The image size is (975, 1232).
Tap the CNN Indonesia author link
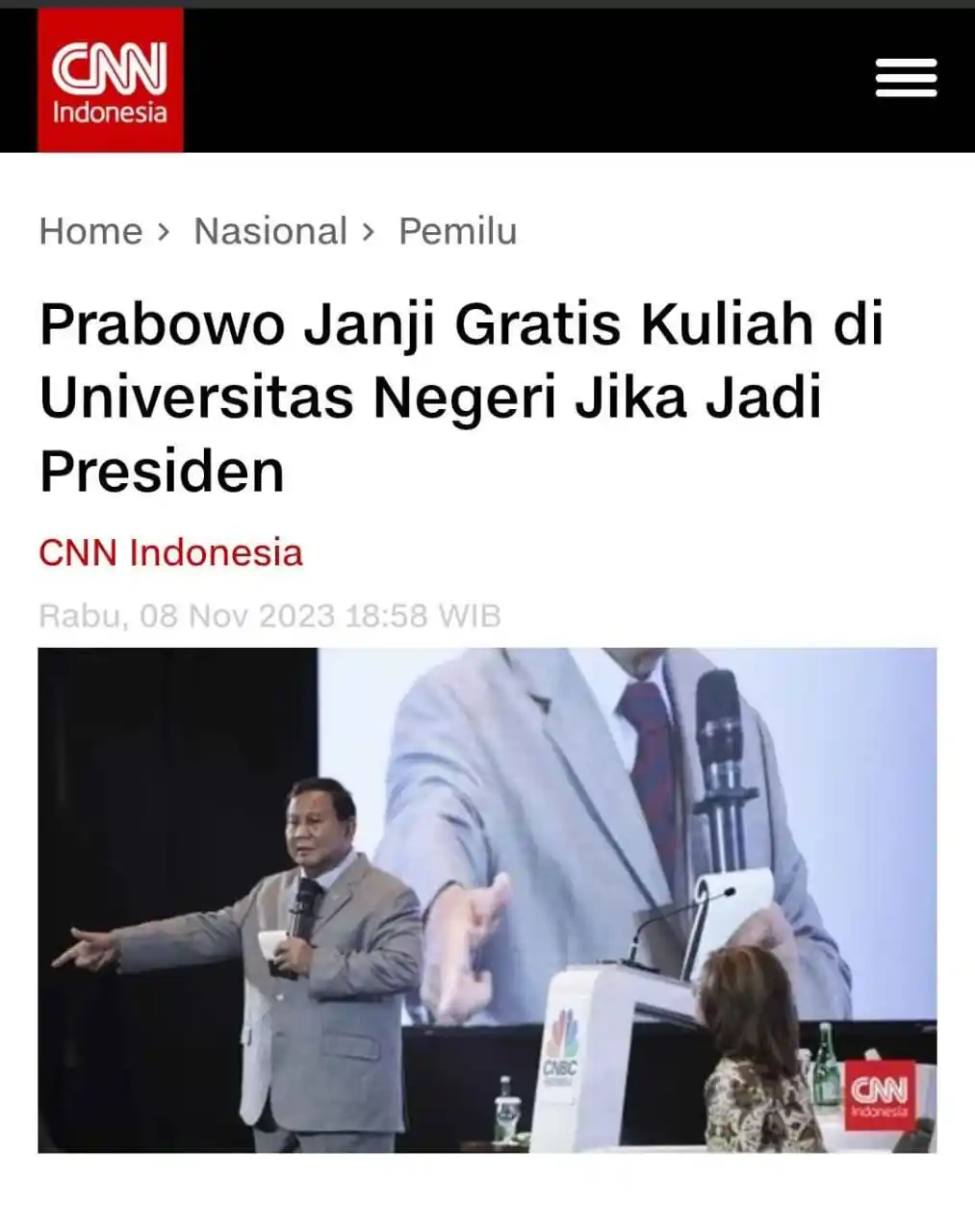click(170, 552)
